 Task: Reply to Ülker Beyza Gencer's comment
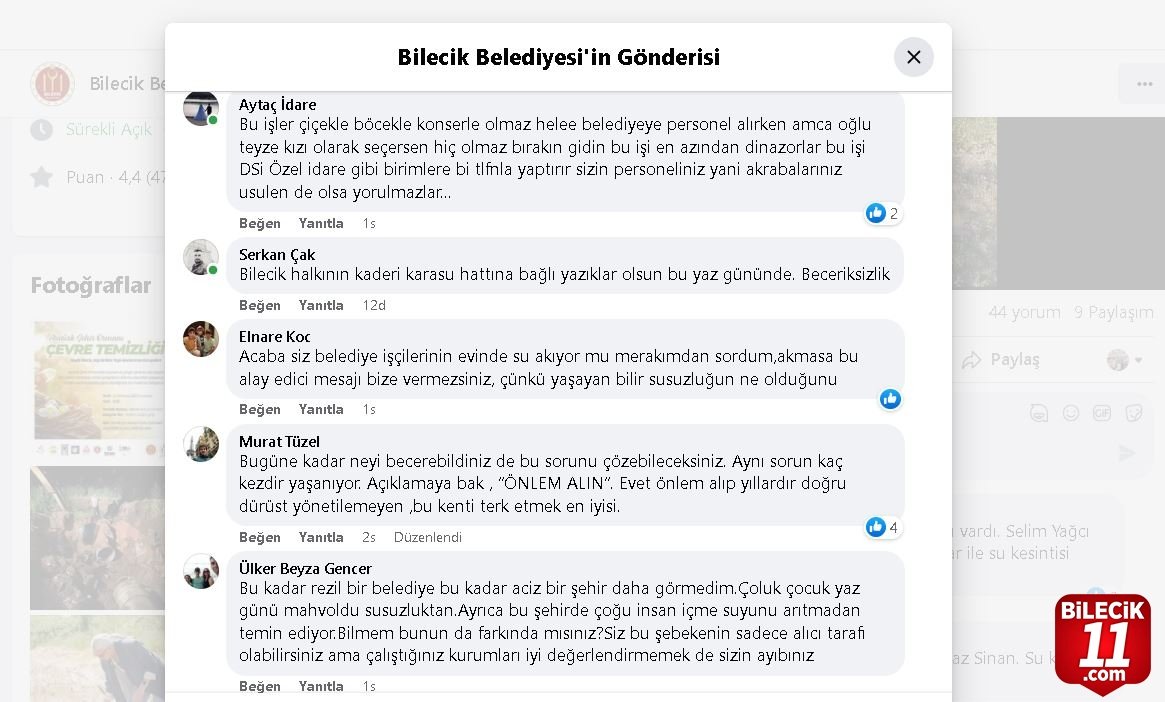[x=321, y=686]
